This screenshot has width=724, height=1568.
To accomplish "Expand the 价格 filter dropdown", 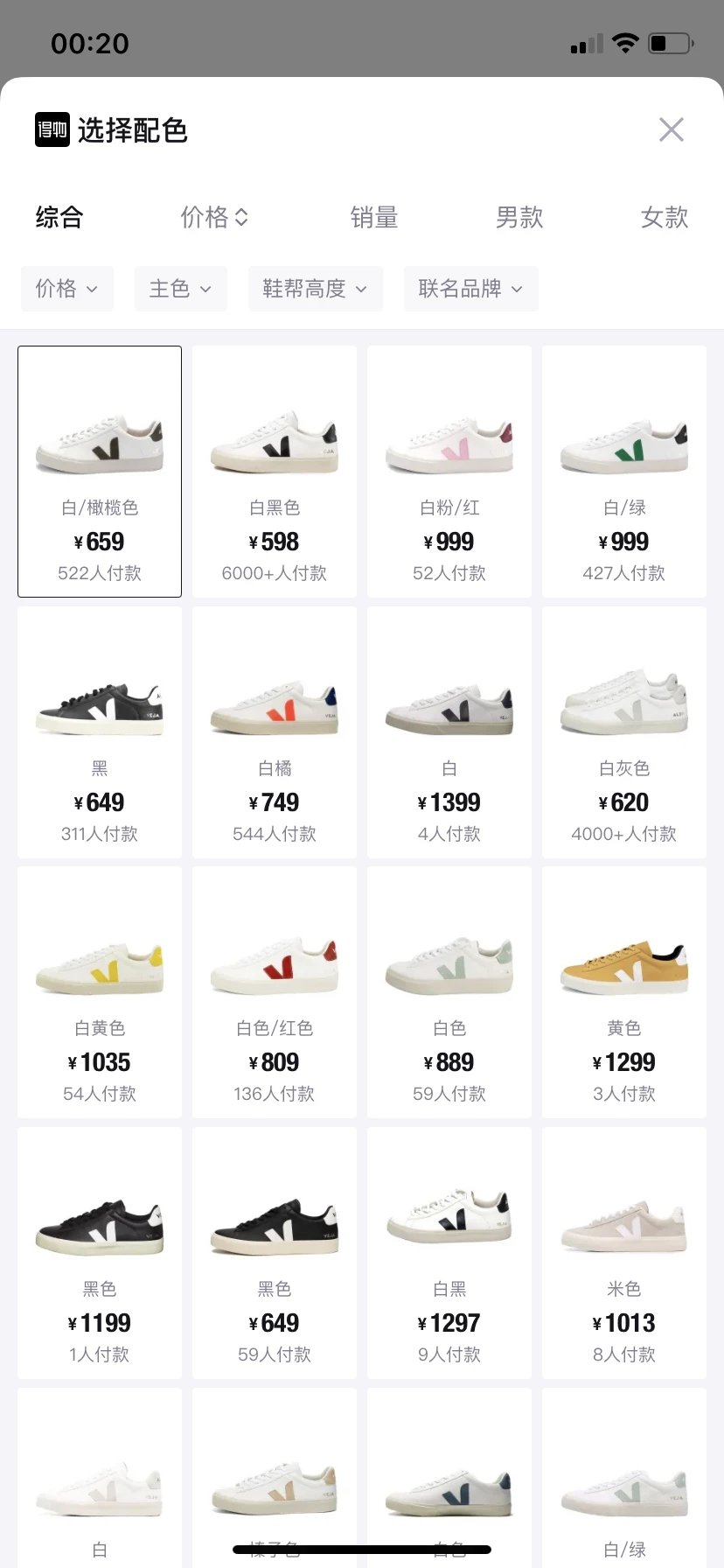I will point(67,289).
